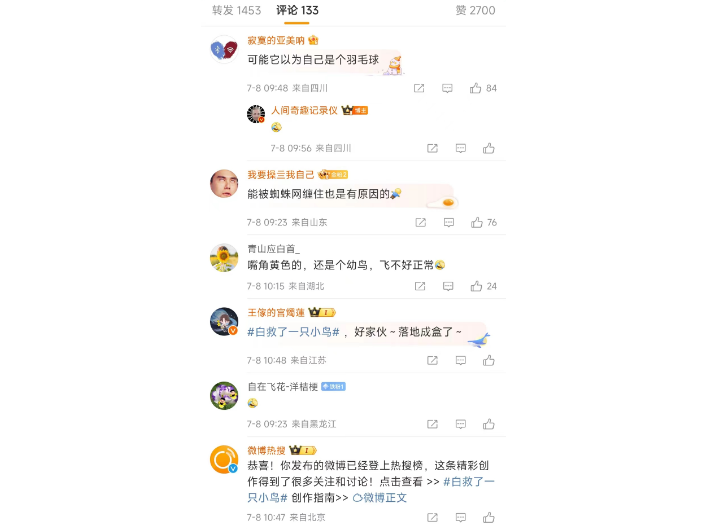This screenshot has width=710, height=529.
Task: Reply to 自在飞花-洋桔梗's comment
Action: (x=459, y=424)
